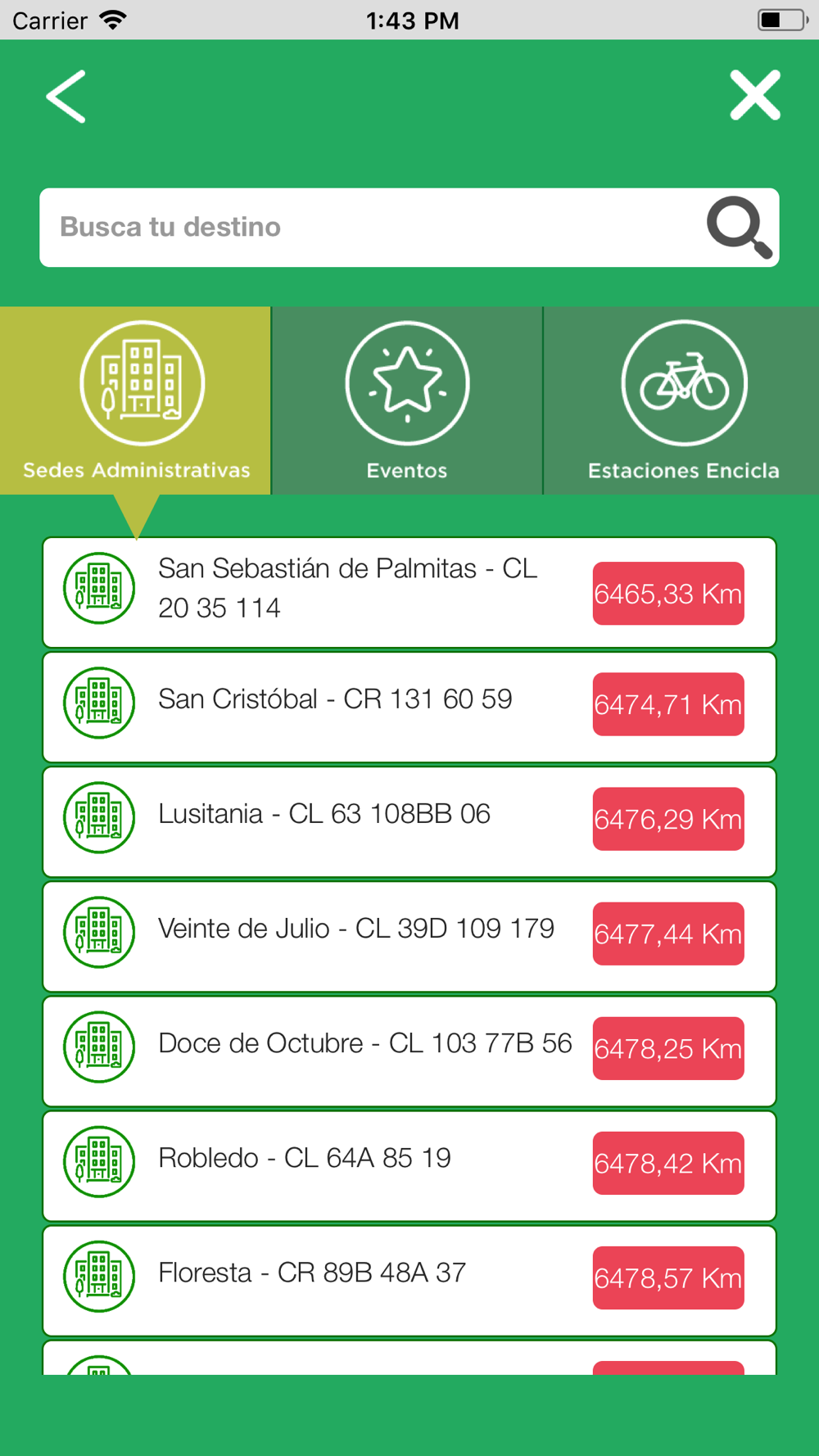Switch to the Estaciones Encicla tab
This screenshot has height=1456, width=819.
[x=682, y=400]
